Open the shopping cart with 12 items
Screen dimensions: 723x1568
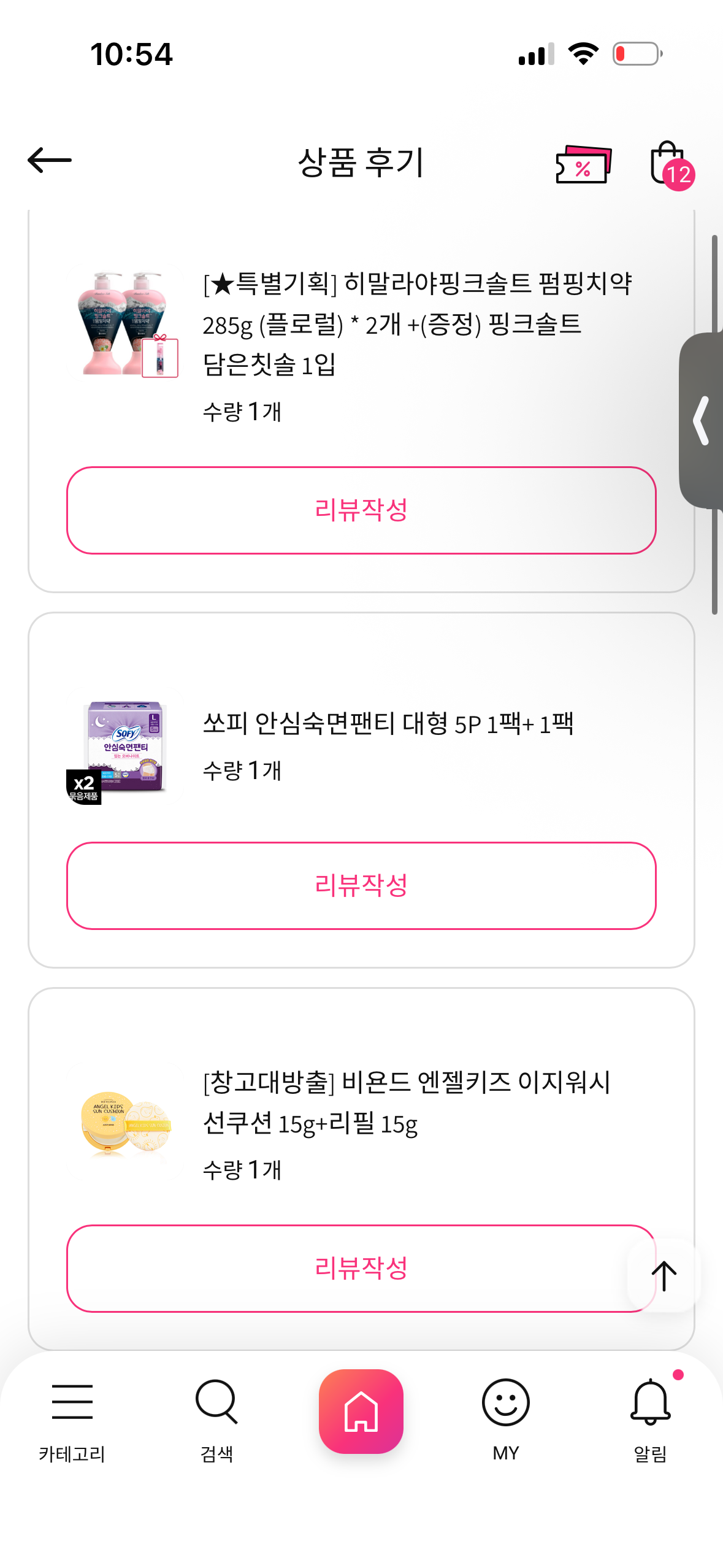point(669,163)
